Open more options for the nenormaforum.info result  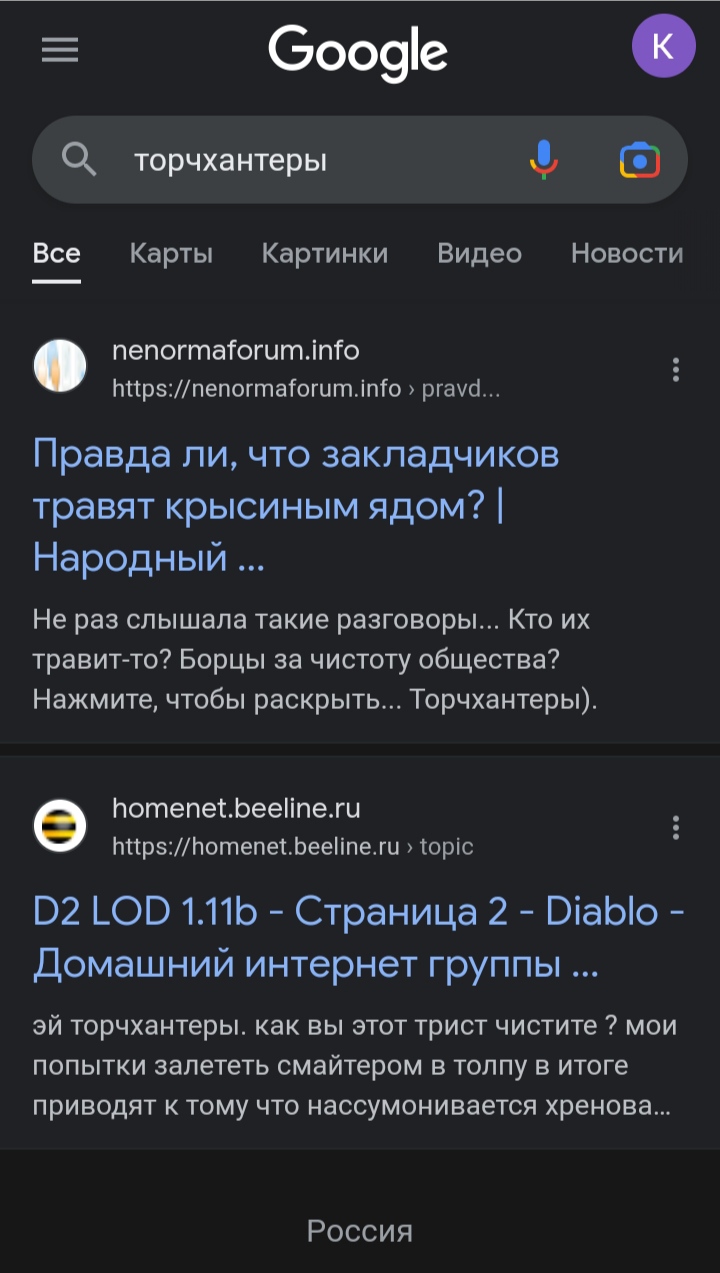[x=676, y=370]
